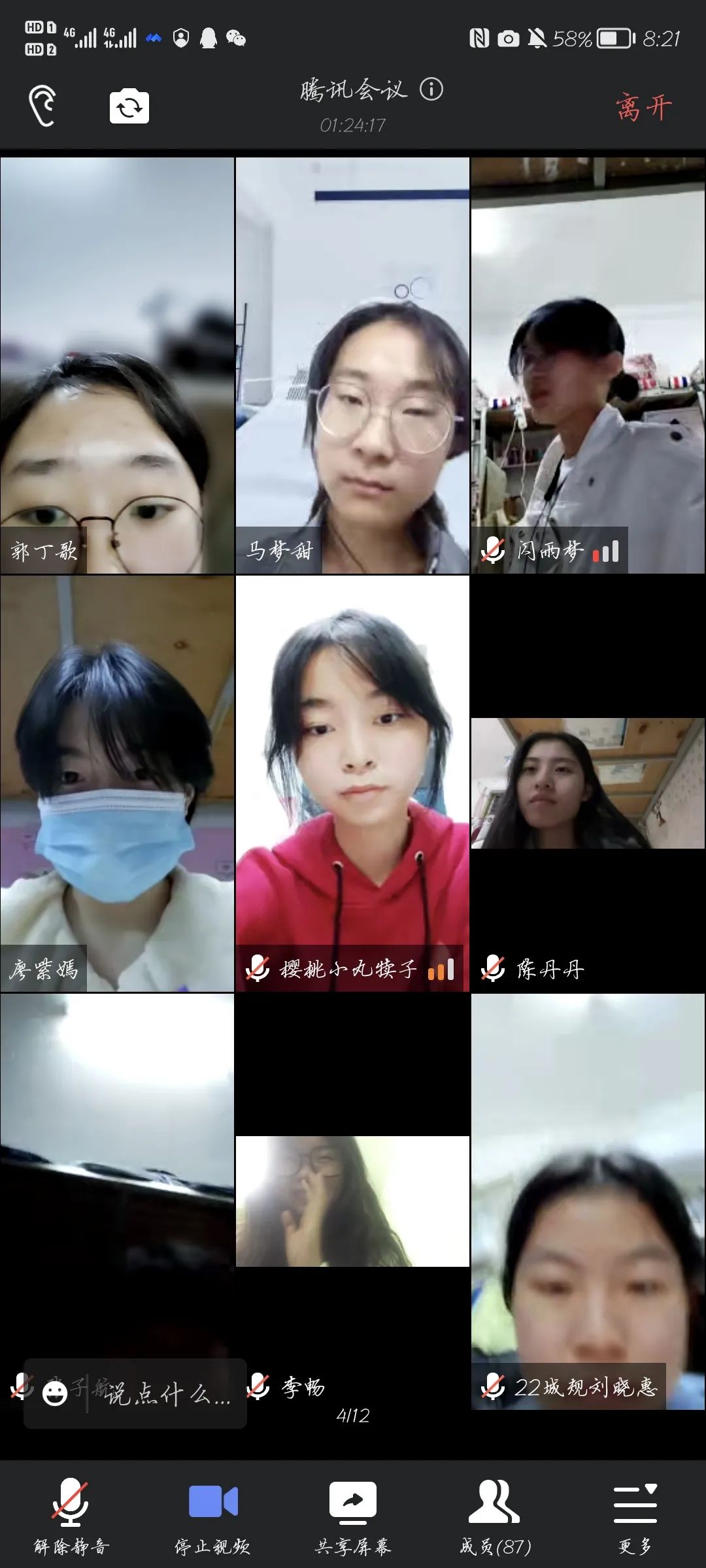The image size is (706, 1568).
Task: Open members list 成员(87)
Action: 495,1516
